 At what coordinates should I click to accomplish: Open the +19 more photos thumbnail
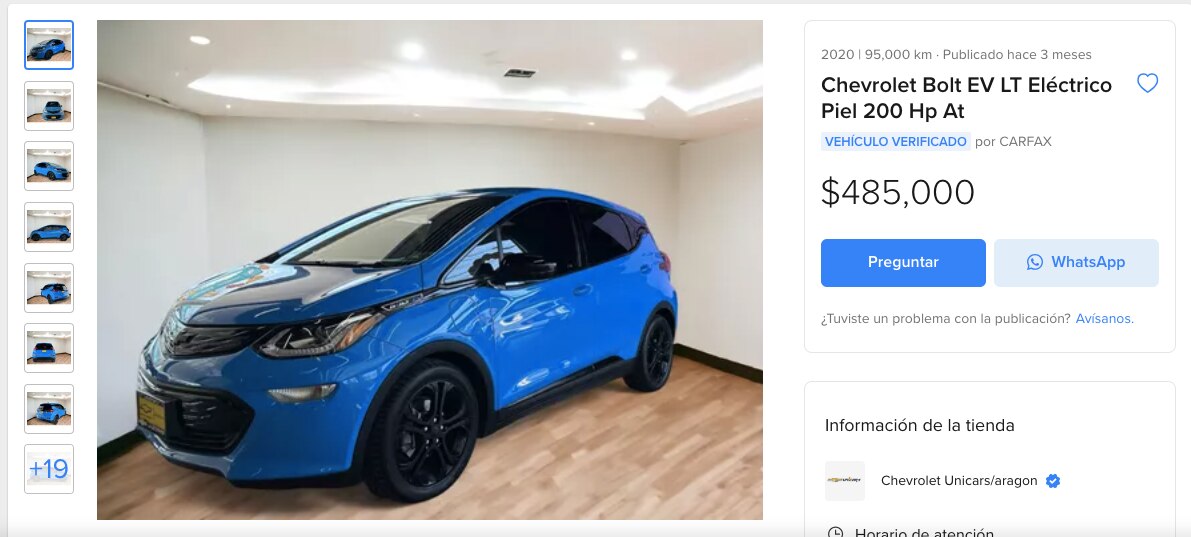(49, 469)
